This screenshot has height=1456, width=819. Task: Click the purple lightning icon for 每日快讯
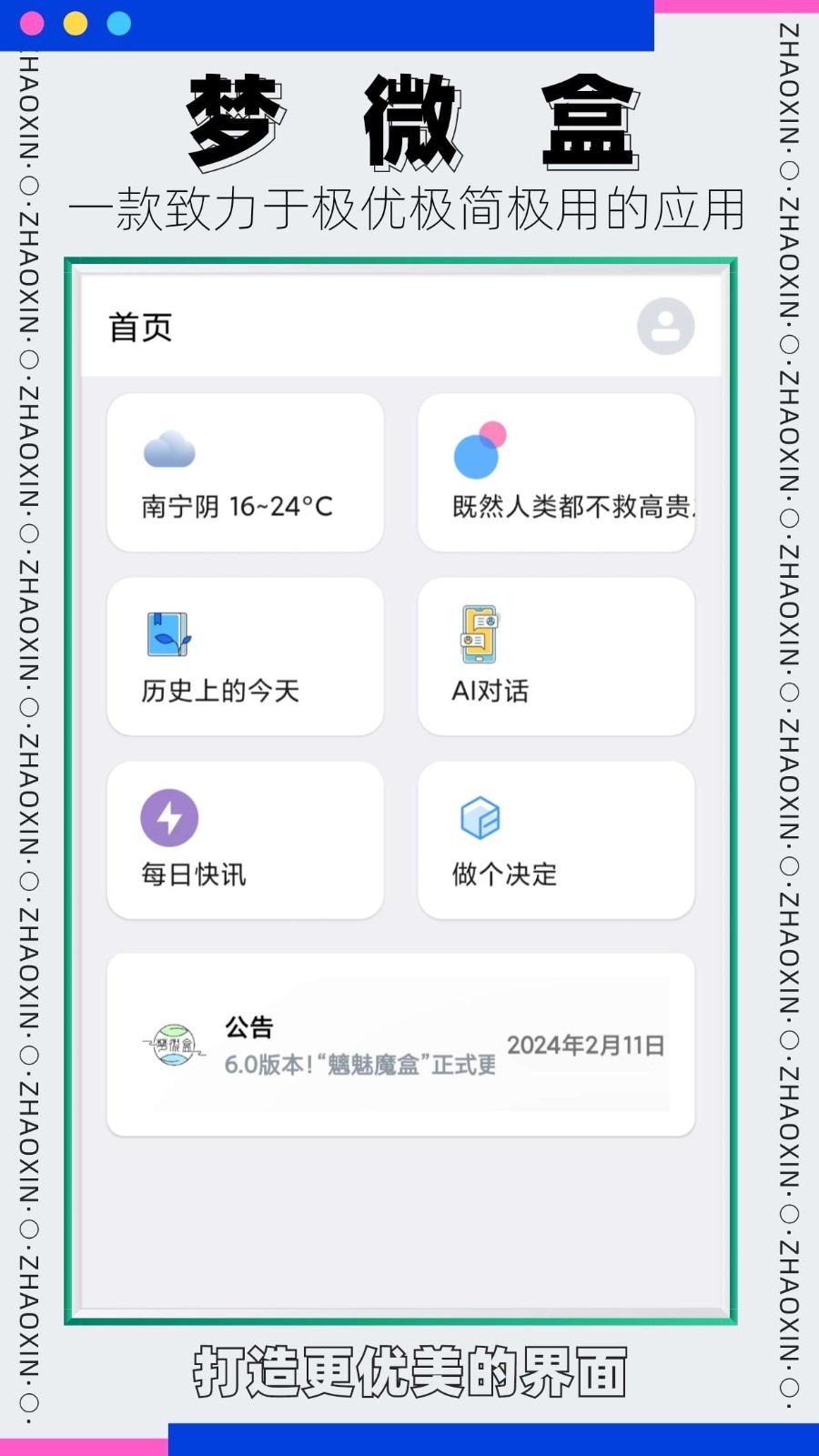[x=167, y=818]
